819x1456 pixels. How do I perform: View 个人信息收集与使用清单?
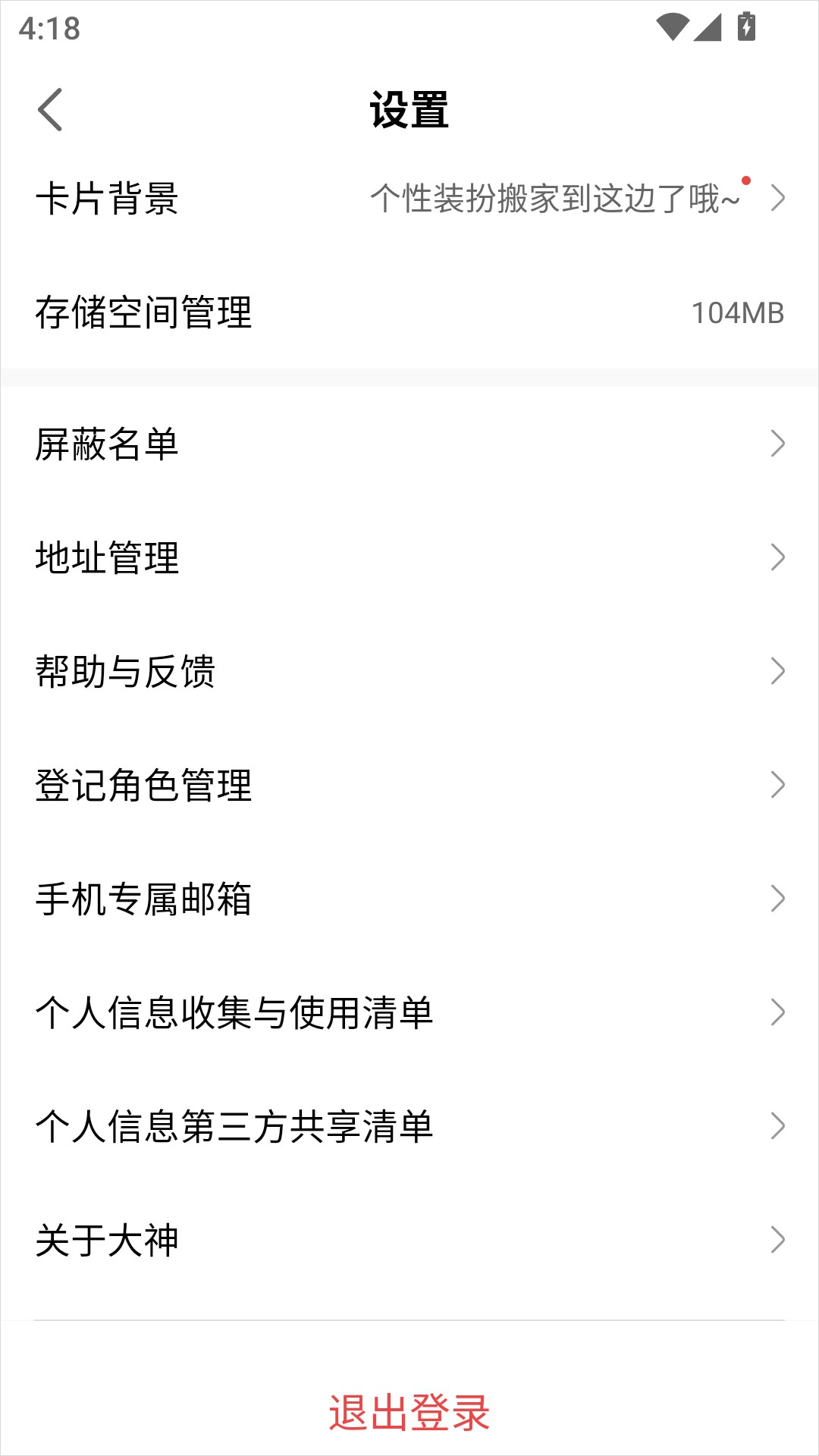[x=409, y=1012]
